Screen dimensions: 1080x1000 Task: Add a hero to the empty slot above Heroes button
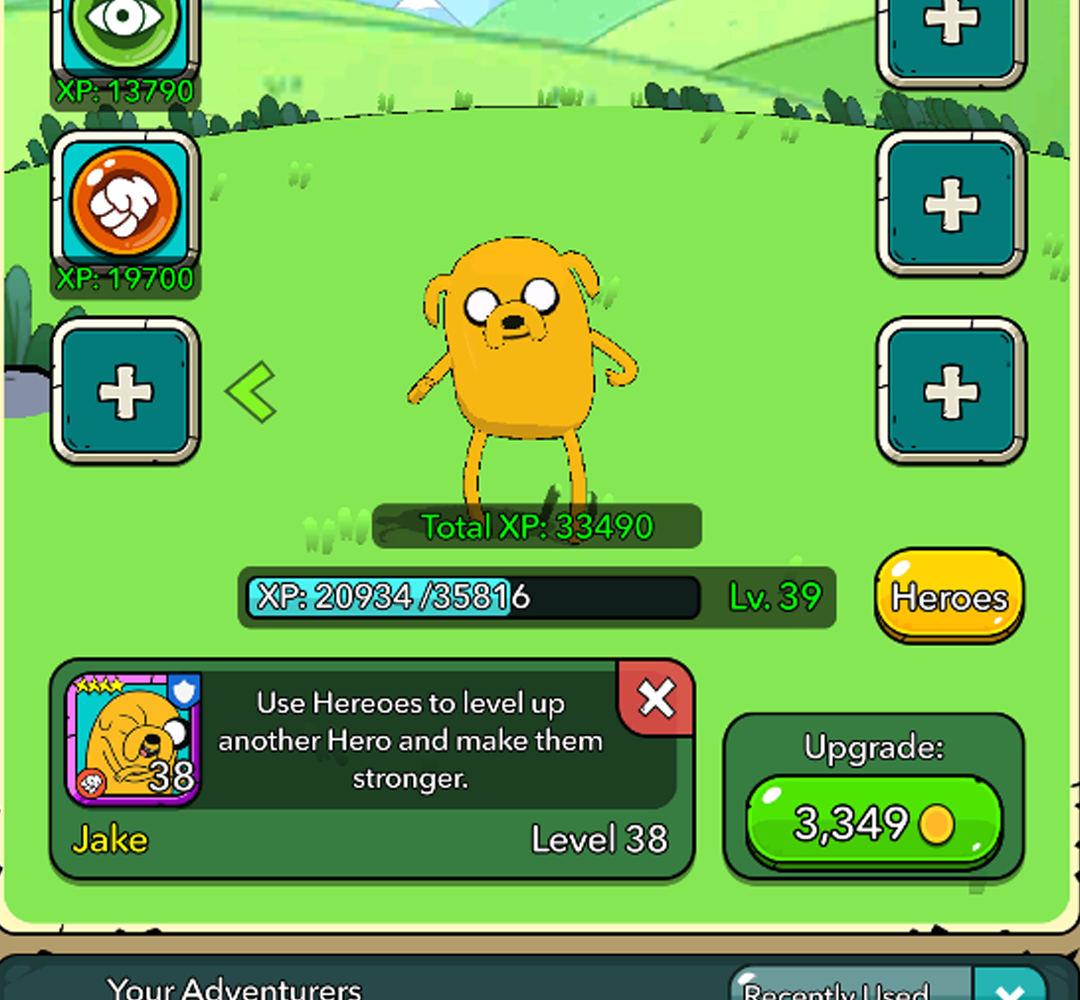click(x=951, y=391)
